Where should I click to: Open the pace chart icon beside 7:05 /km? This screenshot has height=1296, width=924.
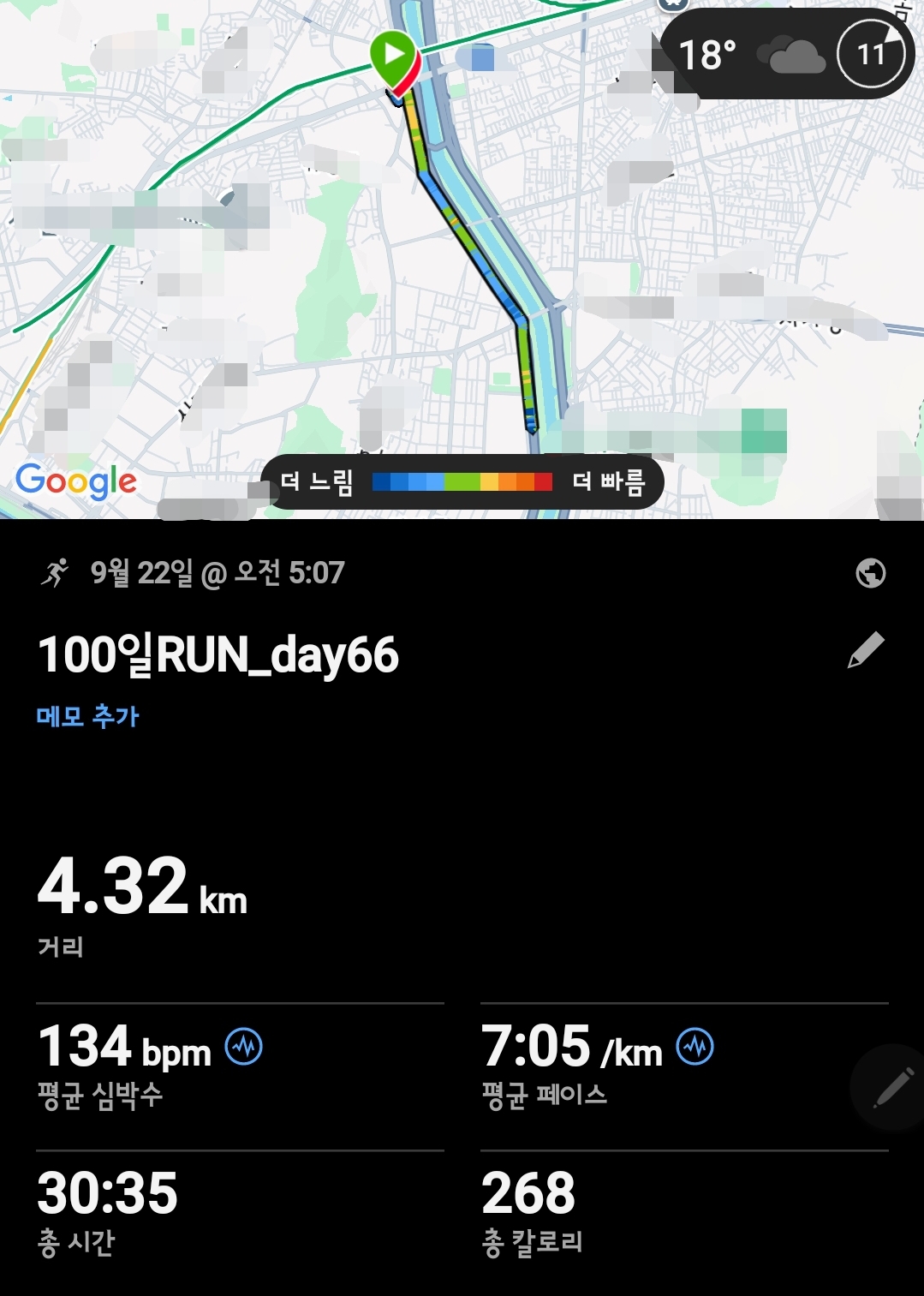[x=694, y=1046]
